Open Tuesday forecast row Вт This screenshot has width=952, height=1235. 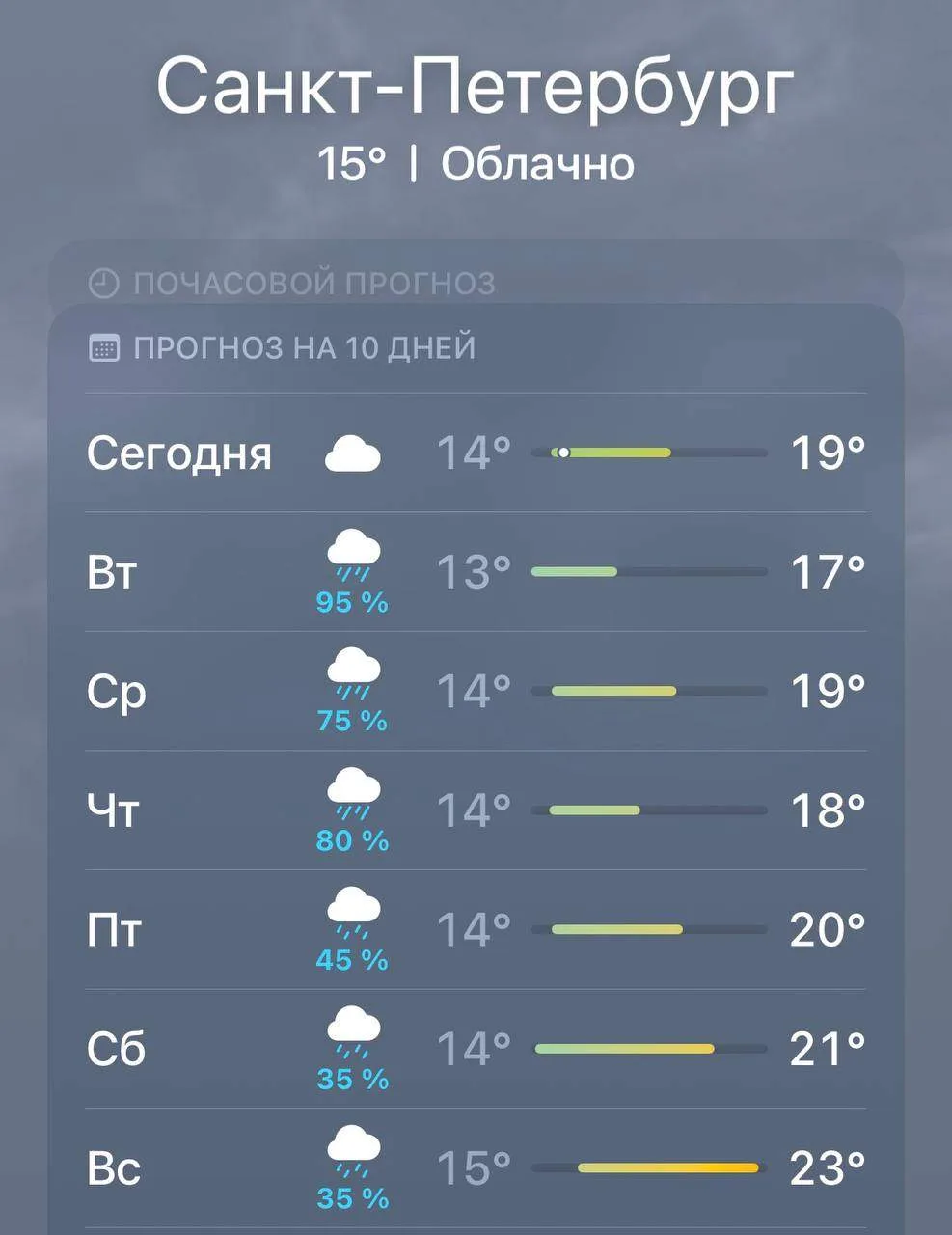click(x=476, y=572)
